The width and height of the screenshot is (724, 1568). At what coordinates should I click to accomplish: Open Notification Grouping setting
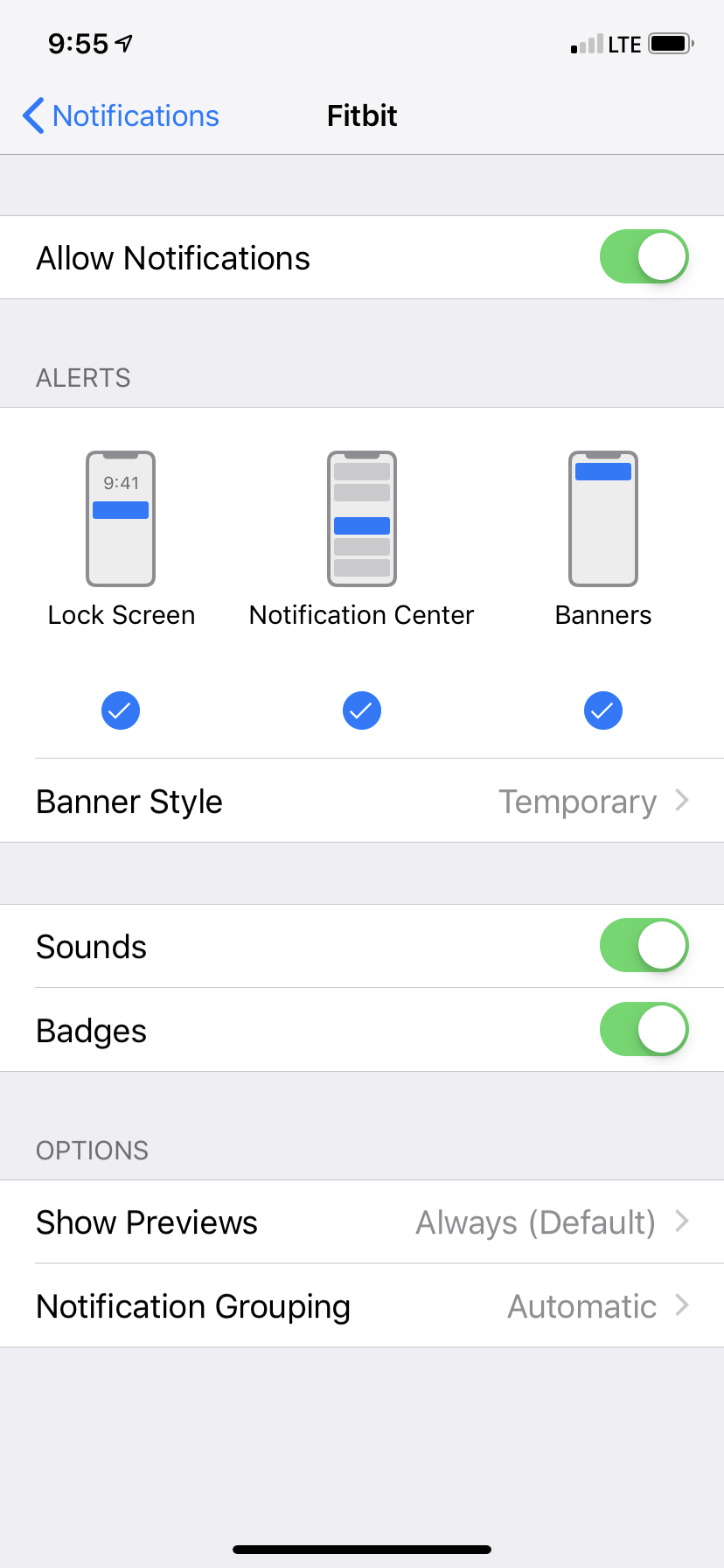coord(362,1306)
